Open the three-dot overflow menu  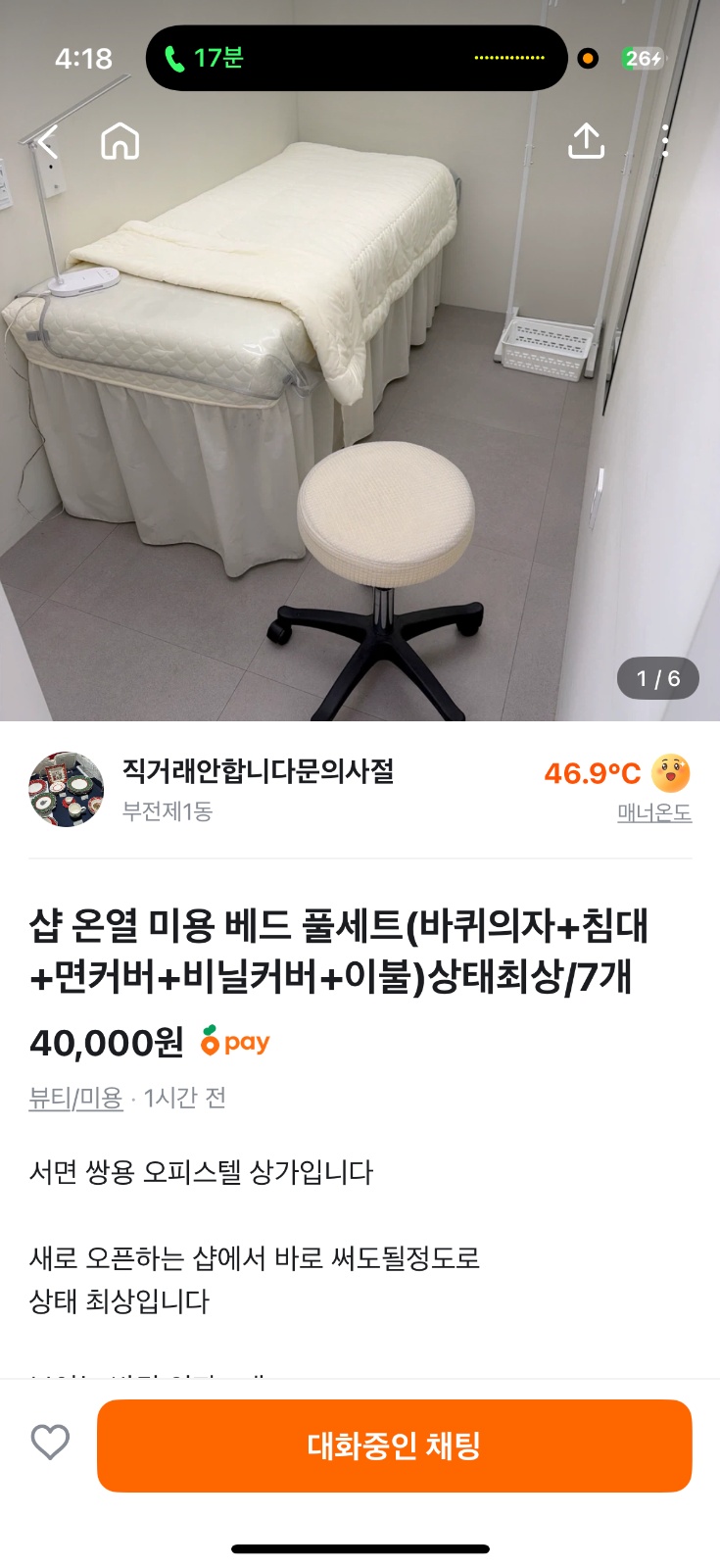[x=667, y=141]
